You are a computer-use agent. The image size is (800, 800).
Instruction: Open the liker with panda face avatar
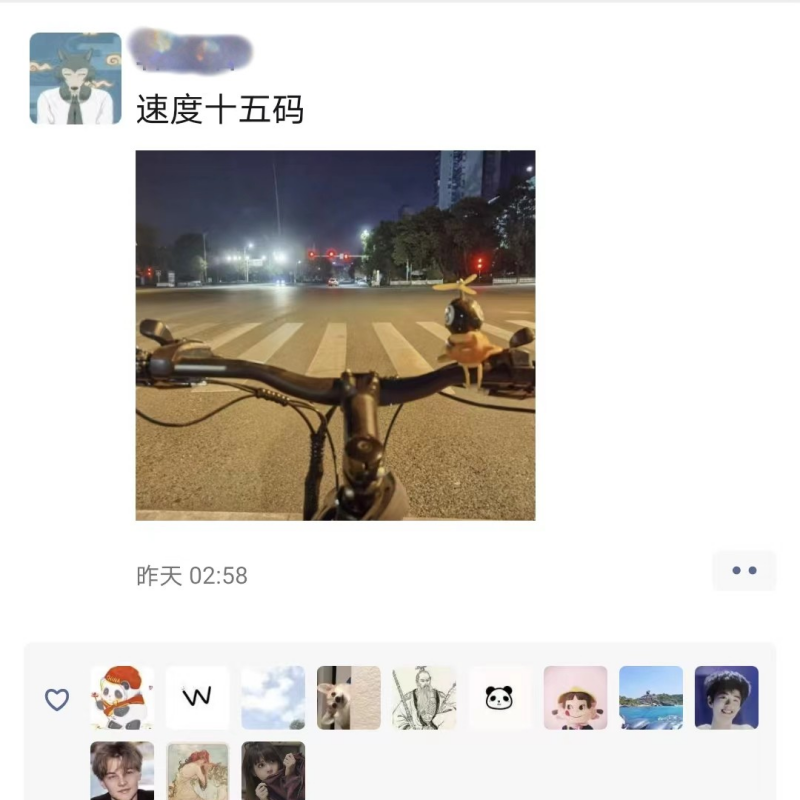coord(500,697)
